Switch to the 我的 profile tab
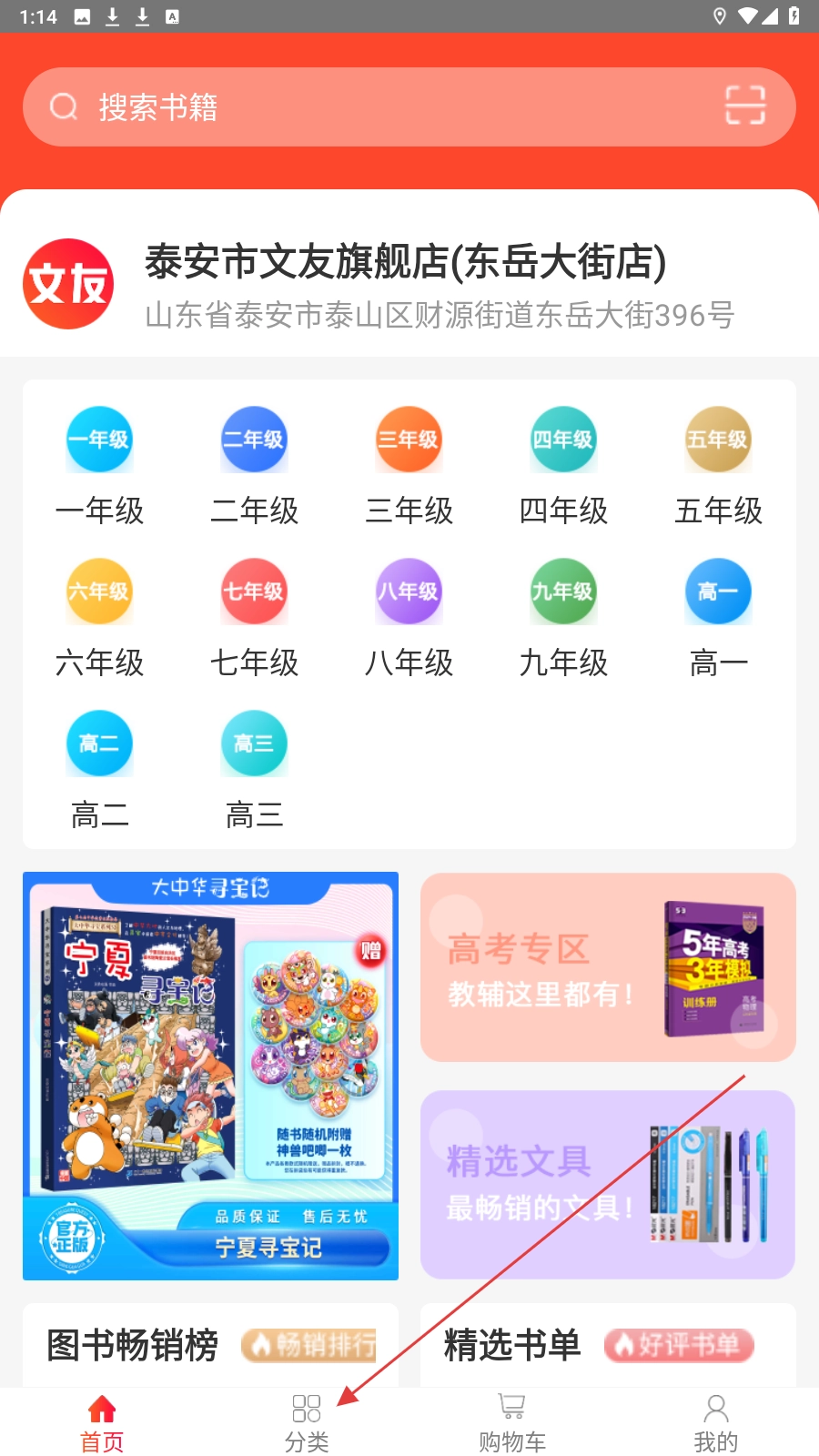The image size is (819, 1456). tap(716, 1422)
